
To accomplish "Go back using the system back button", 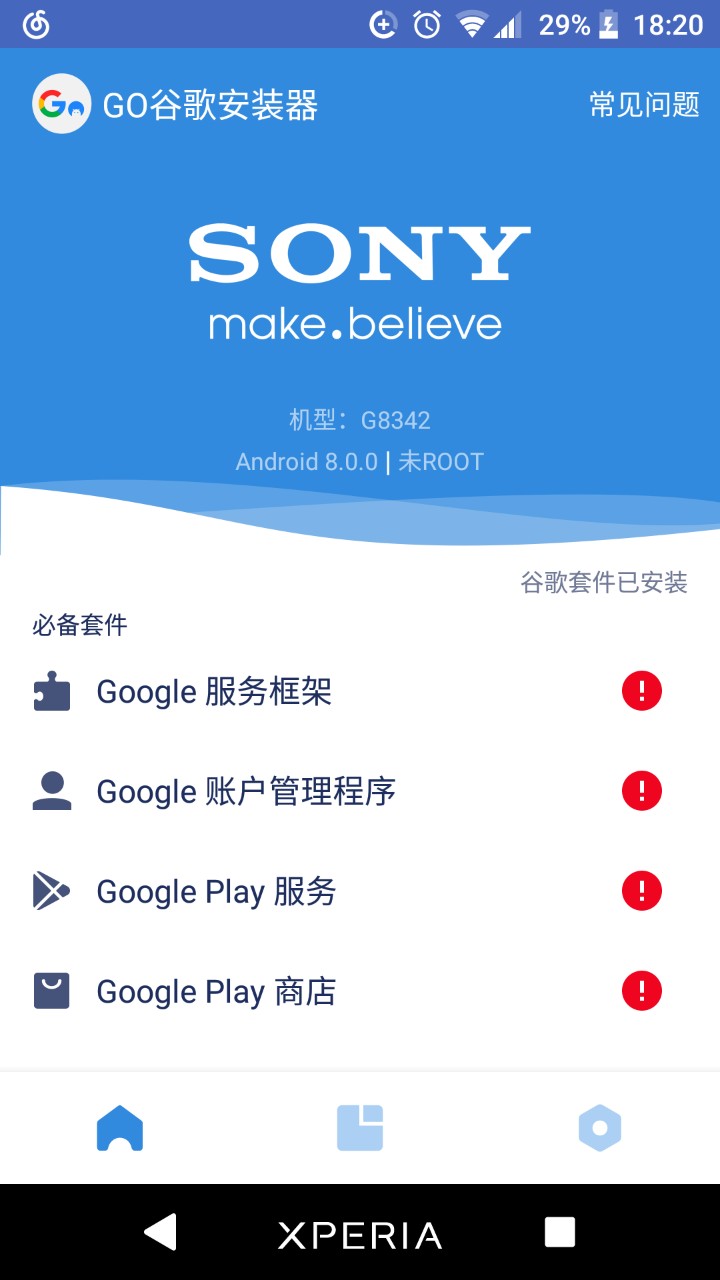I will (x=161, y=1232).
